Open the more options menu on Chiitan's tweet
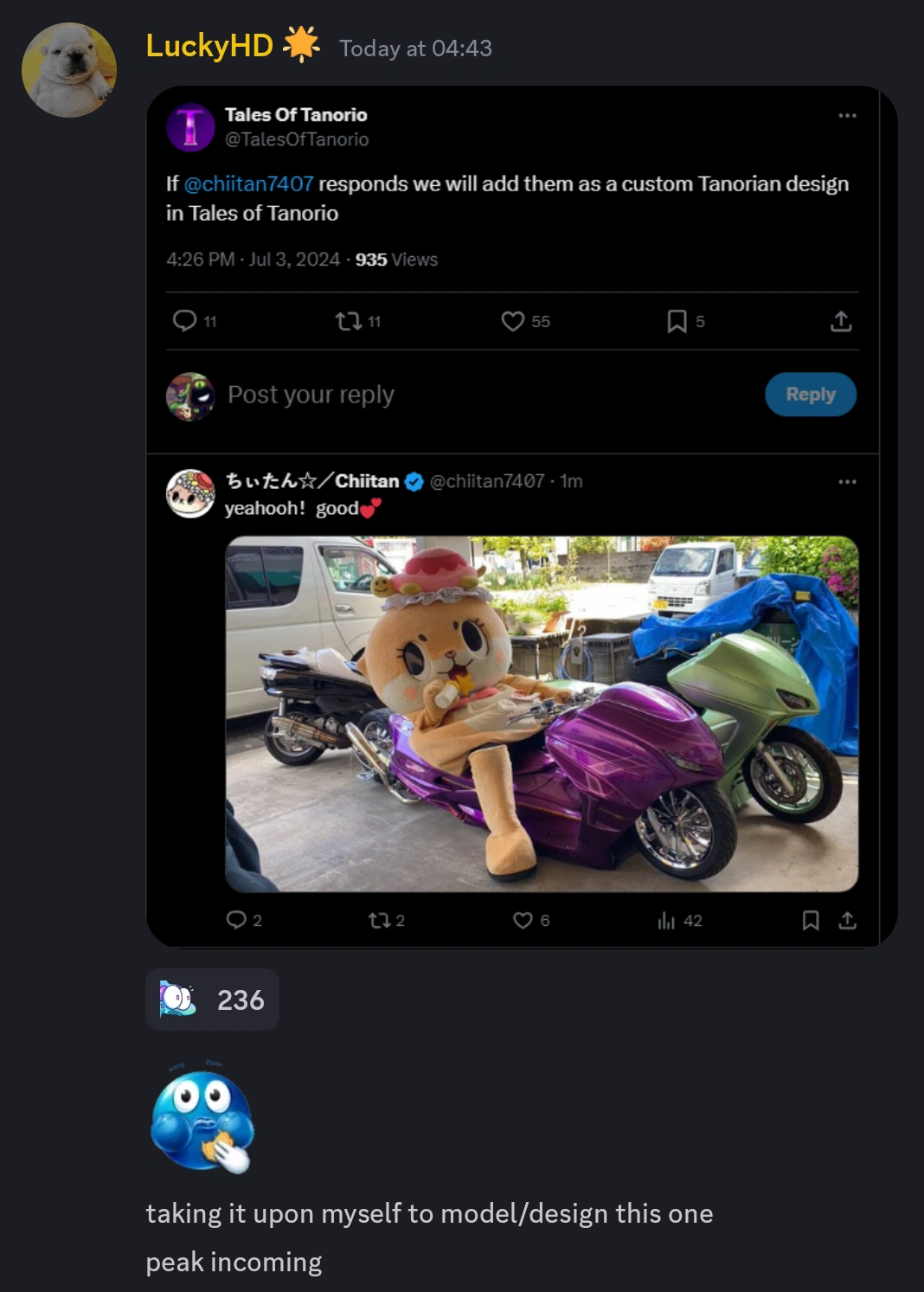Screen dimensions: 924x1292 [x=847, y=480]
